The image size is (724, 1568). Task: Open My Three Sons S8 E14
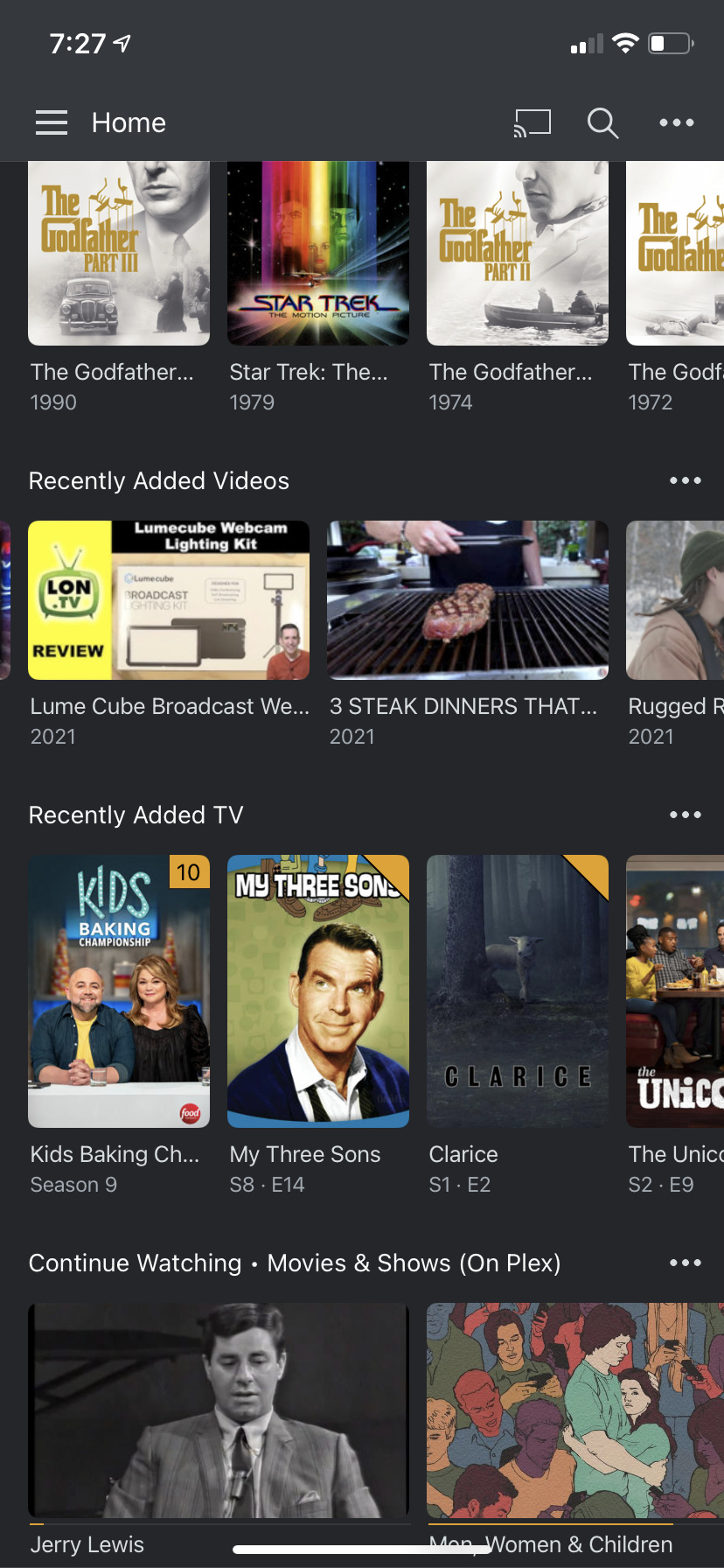(318, 991)
